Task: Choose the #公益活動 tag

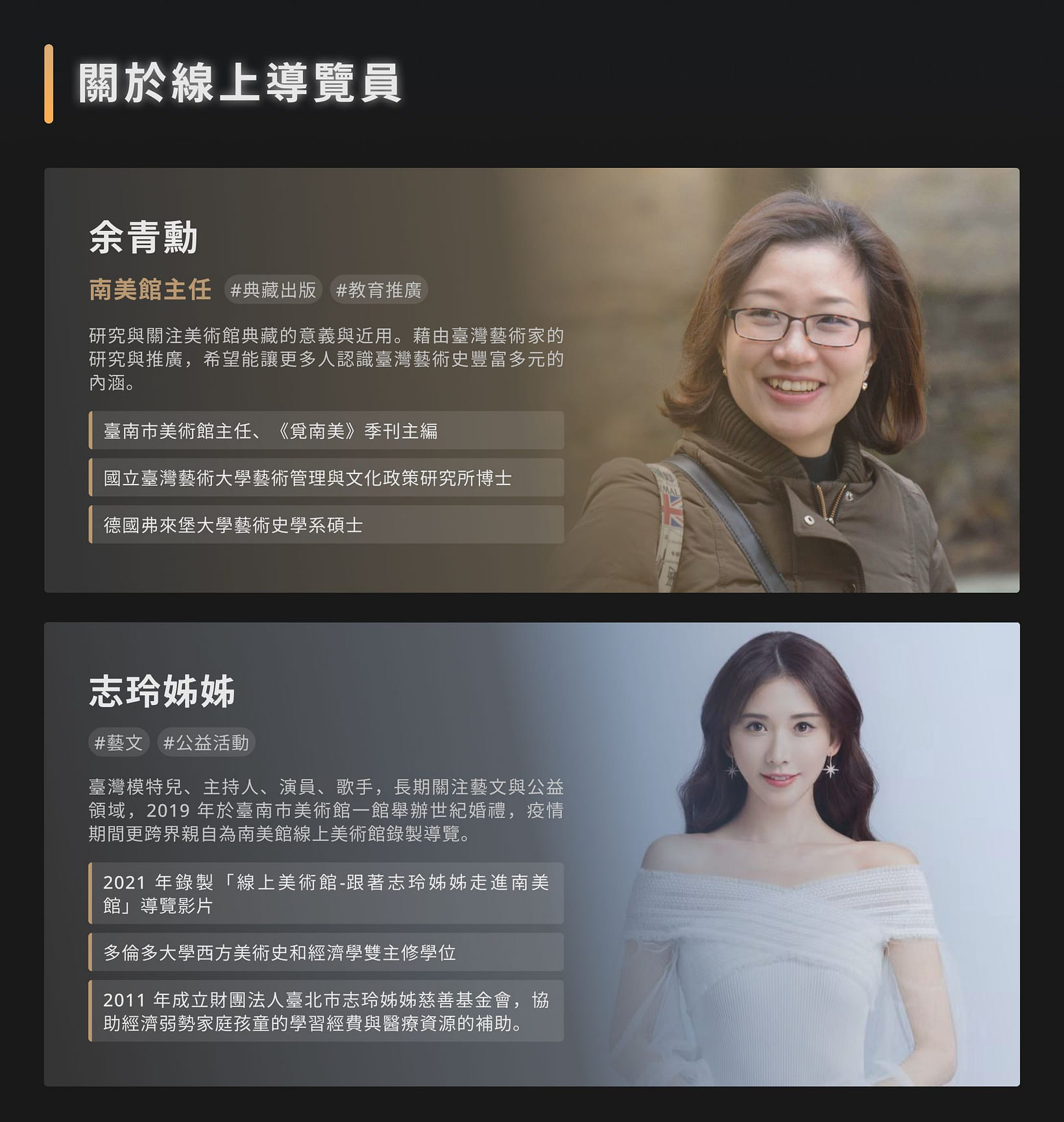Action: [x=206, y=743]
